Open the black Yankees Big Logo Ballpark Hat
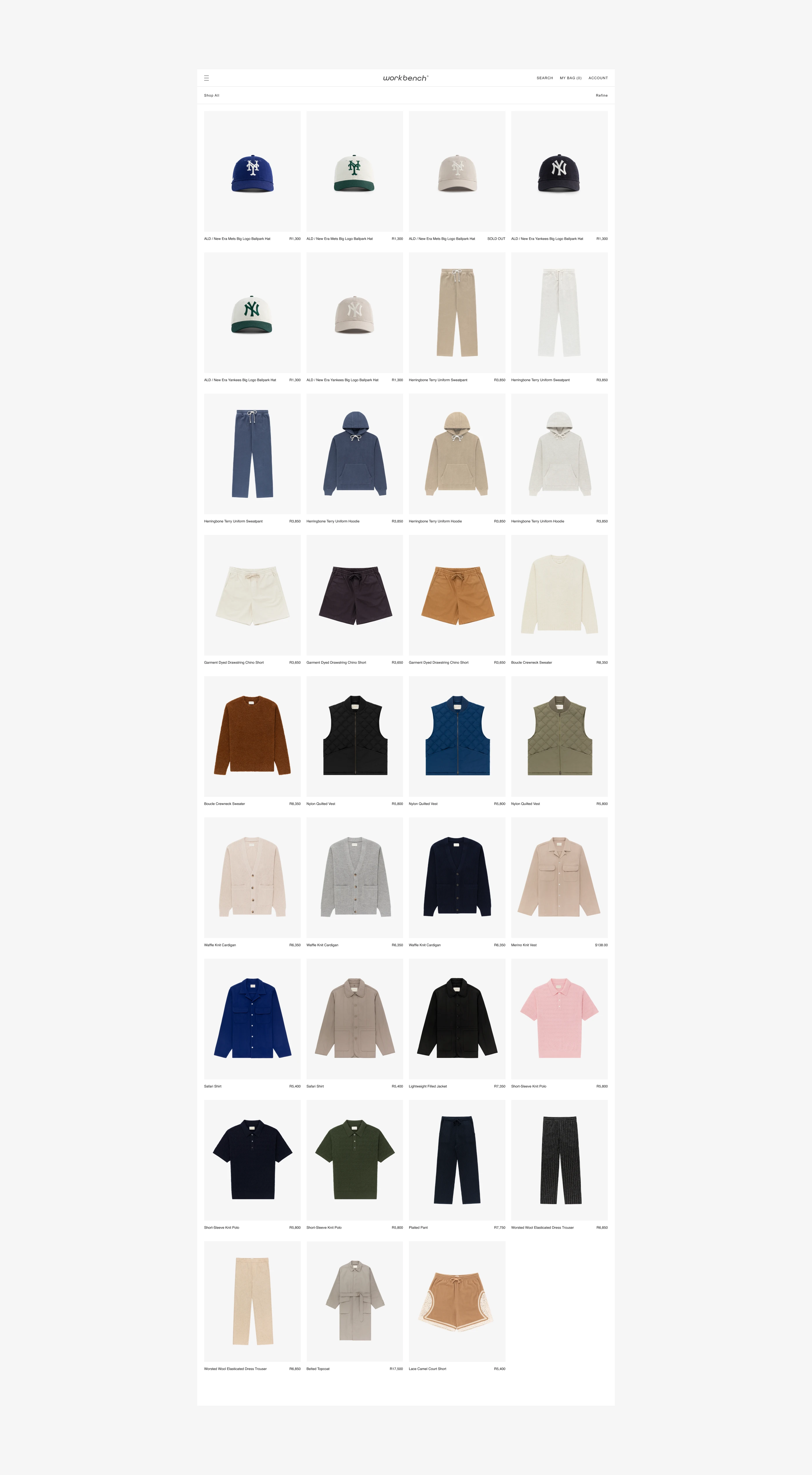 pyautogui.click(x=559, y=172)
